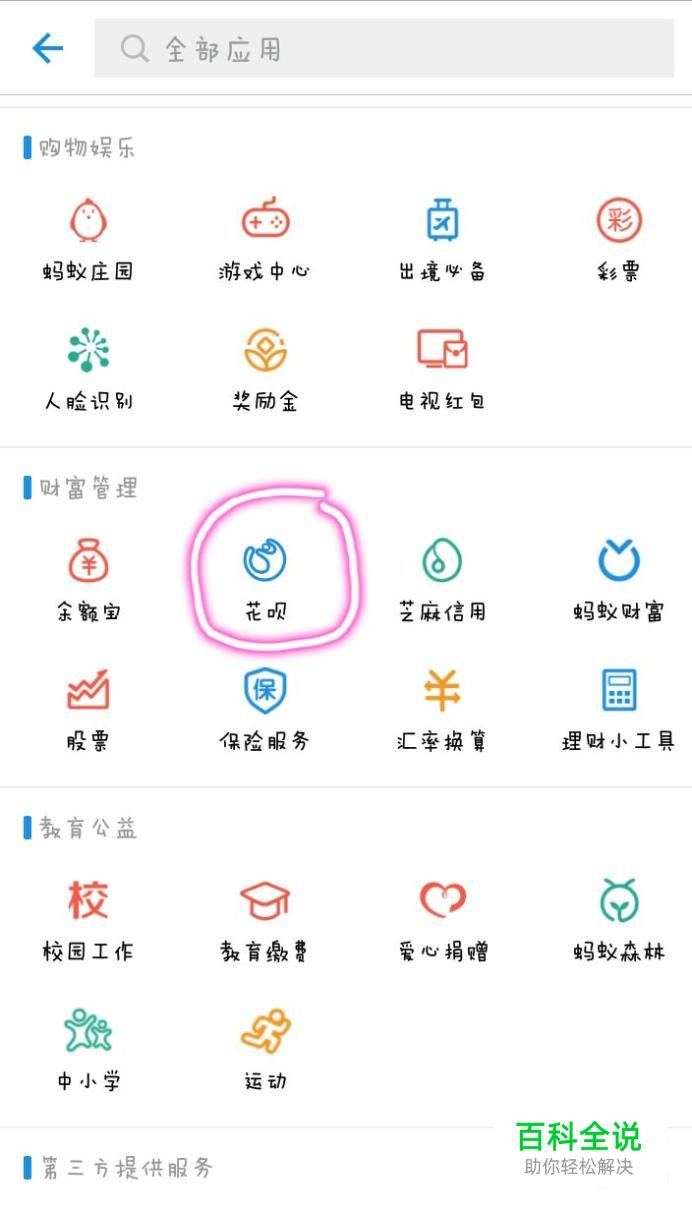
Task: Open 蚂蚁财富
Action: click(x=619, y=579)
